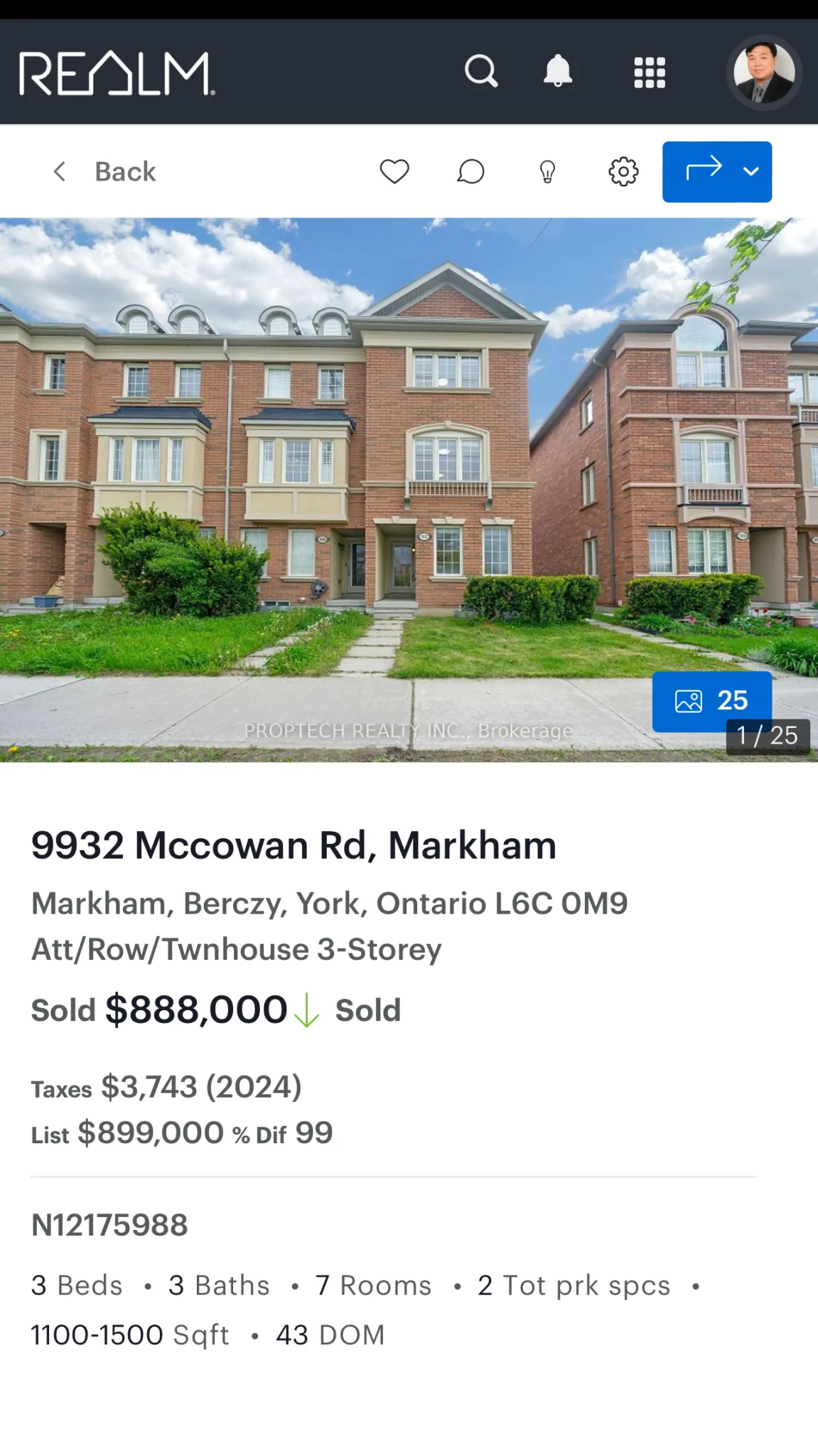
Task: Favorite this listing with the heart
Action: 394,171
